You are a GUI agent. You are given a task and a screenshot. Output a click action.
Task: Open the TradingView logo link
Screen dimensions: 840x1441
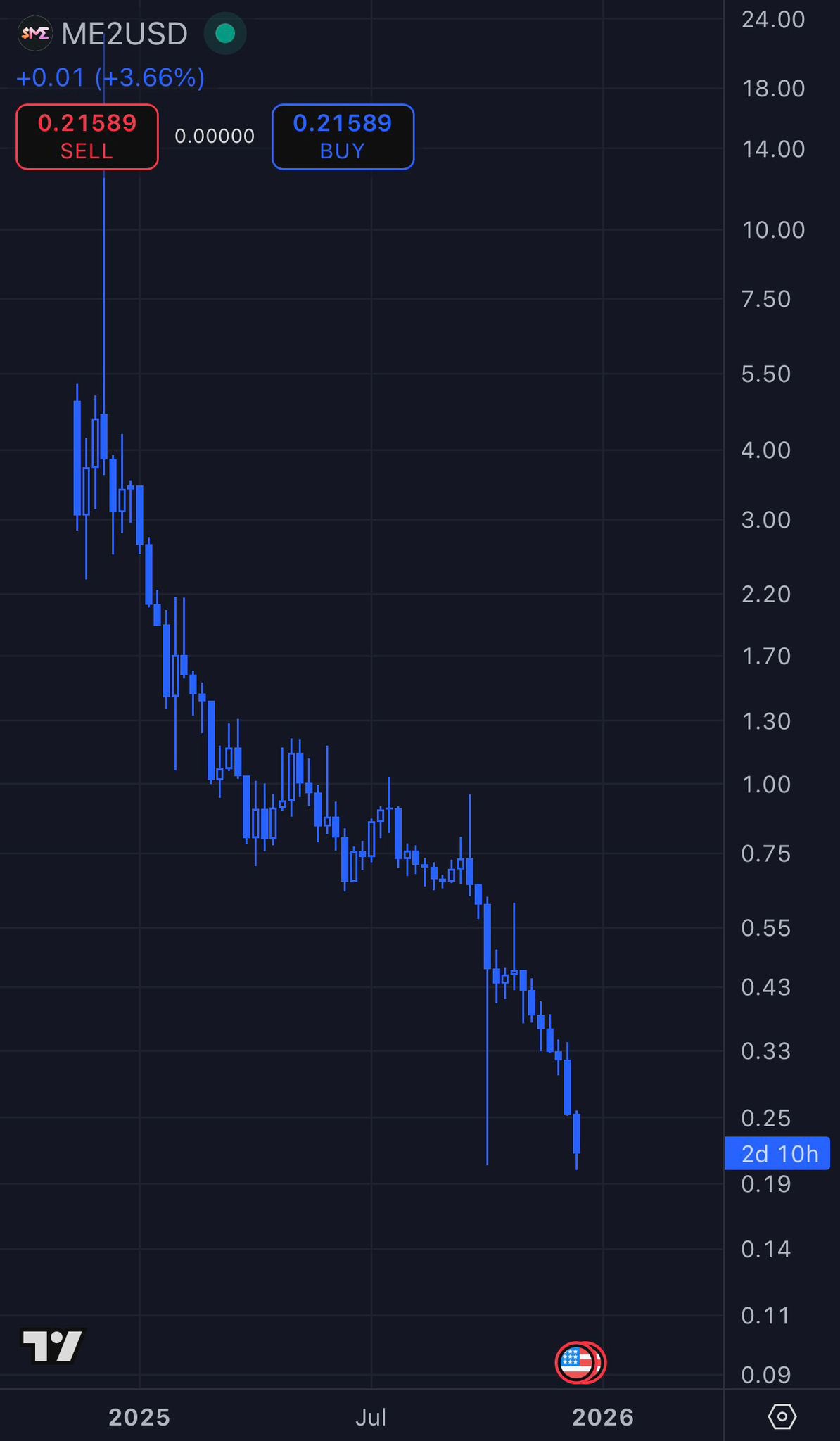point(53,1345)
